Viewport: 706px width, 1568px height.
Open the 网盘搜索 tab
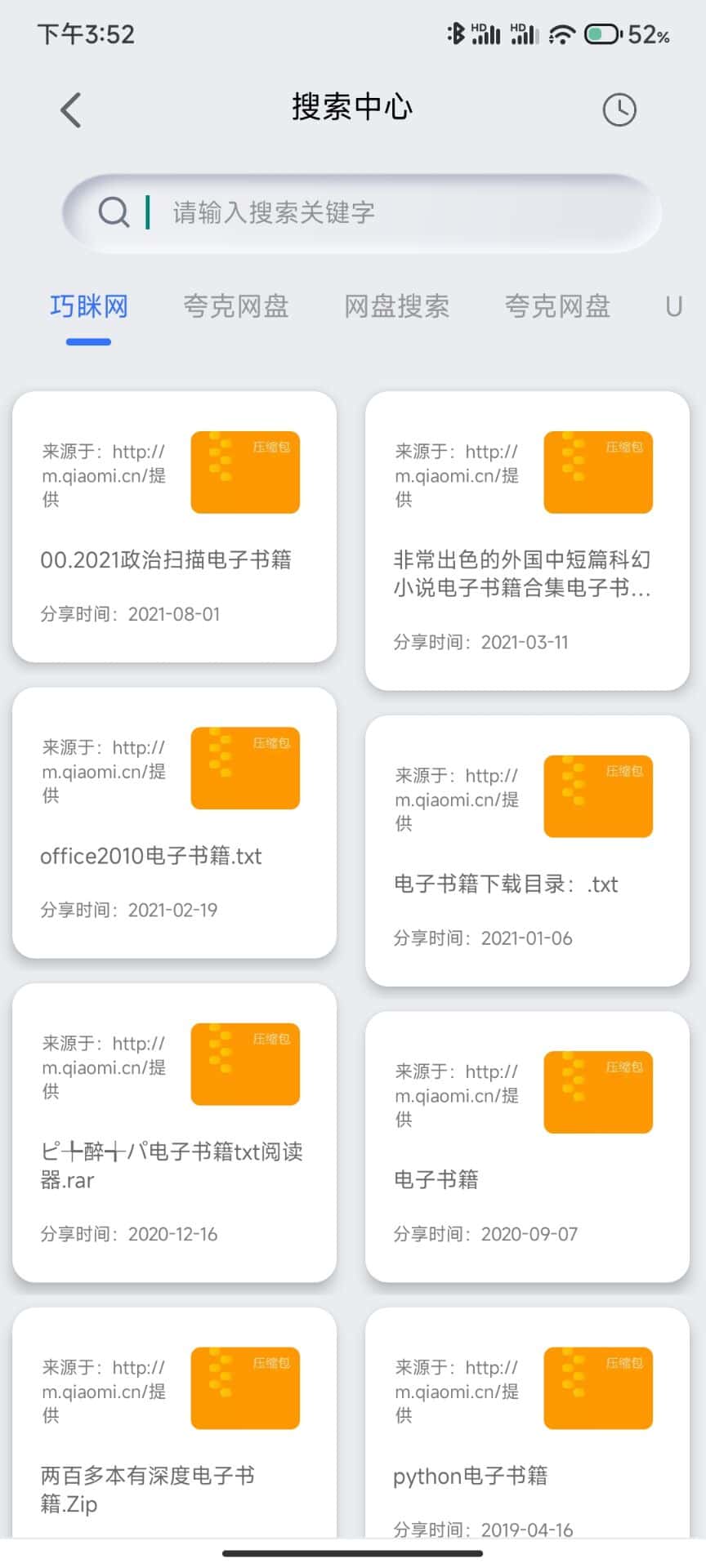tap(396, 305)
